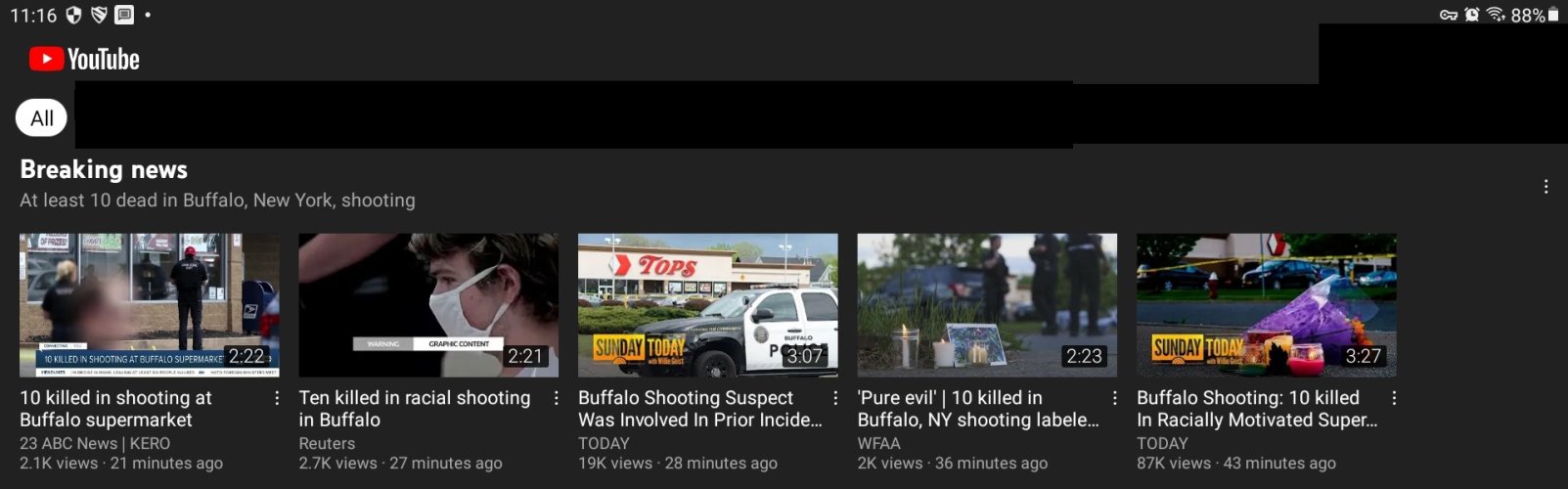Play 'Buffalo Shooting: 10 killed In Racially Motivated' video
Image resolution: width=1568 pixels, height=489 pixels.
click(1266, 304)
